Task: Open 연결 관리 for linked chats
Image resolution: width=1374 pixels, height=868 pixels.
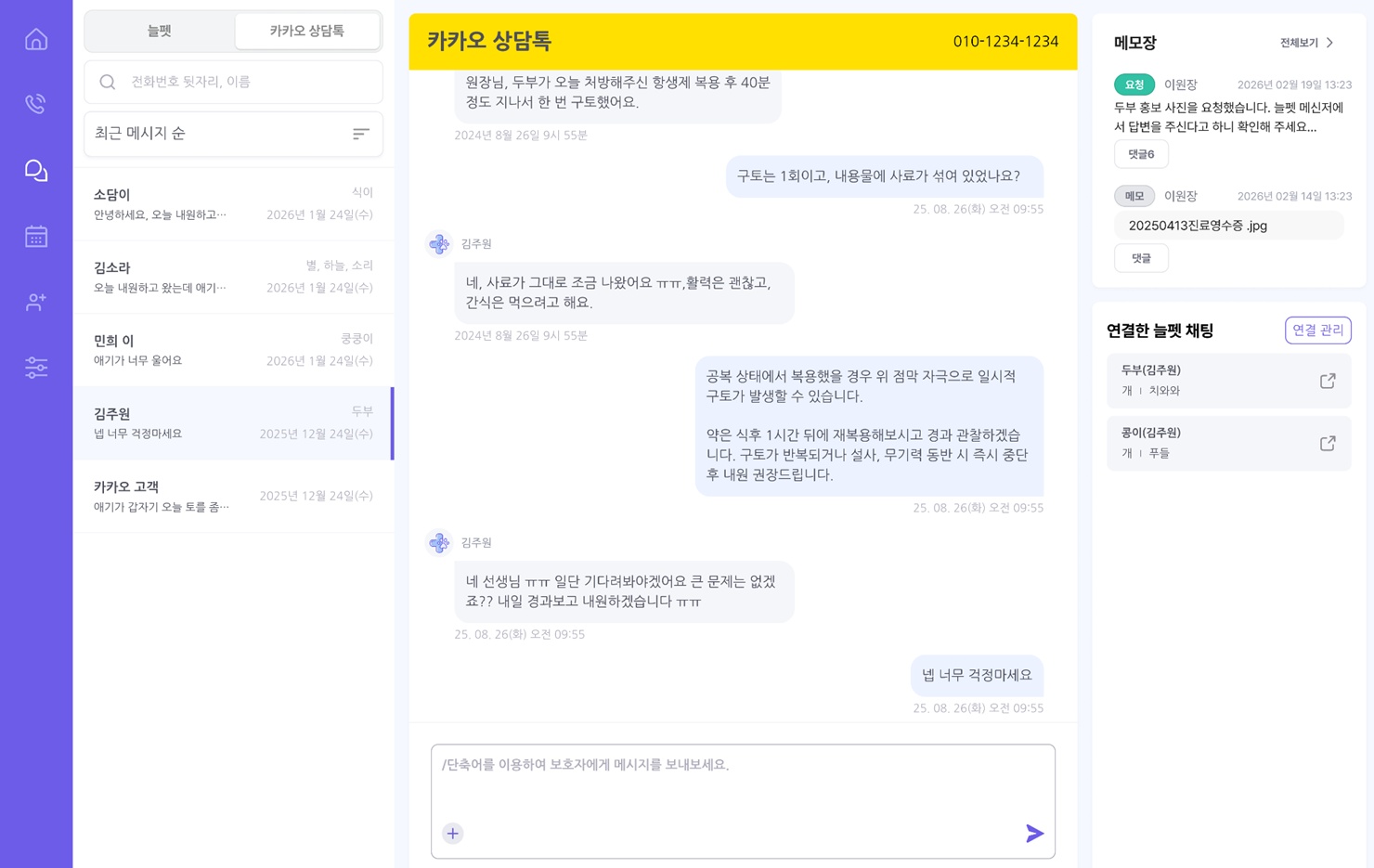Action: [x=1317, y=330]
